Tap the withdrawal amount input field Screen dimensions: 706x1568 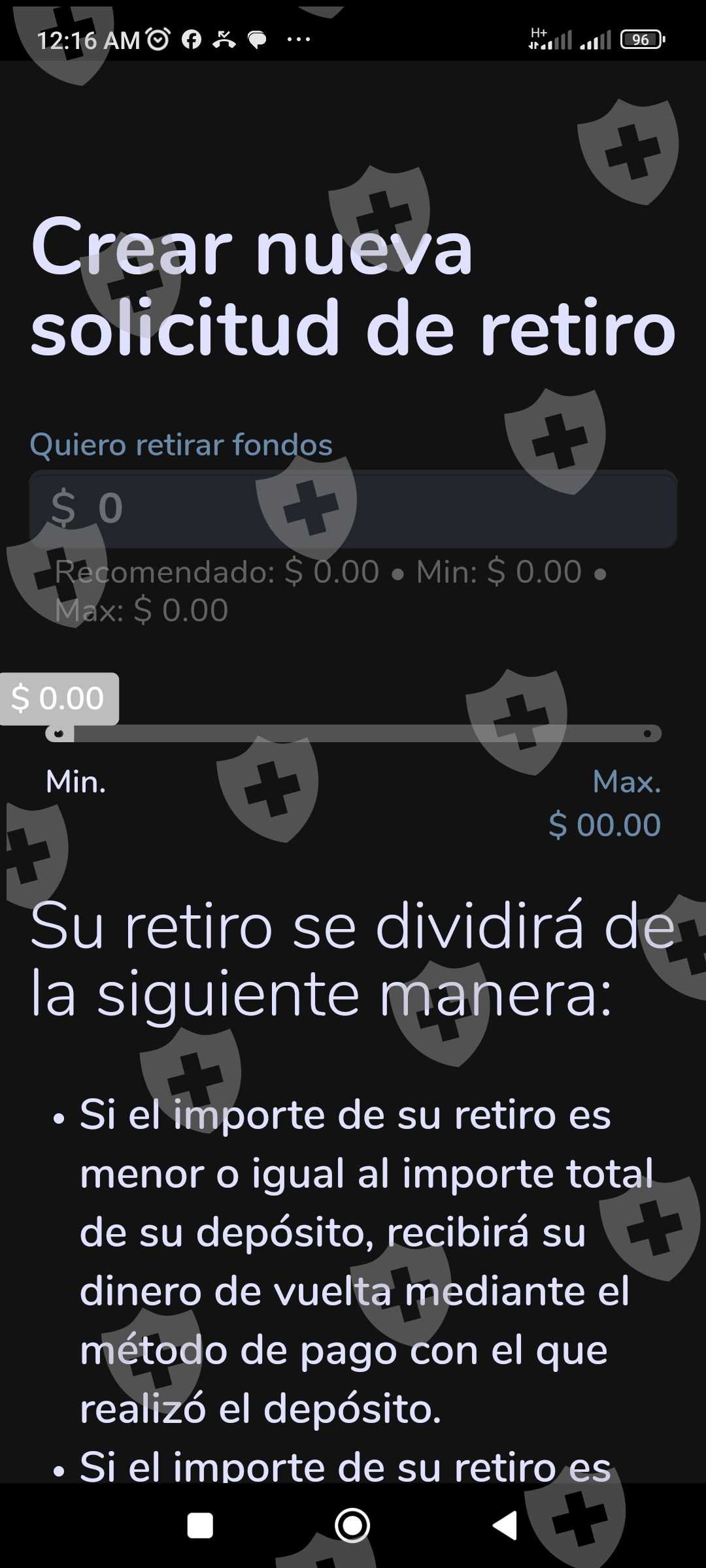coord(353,509)
